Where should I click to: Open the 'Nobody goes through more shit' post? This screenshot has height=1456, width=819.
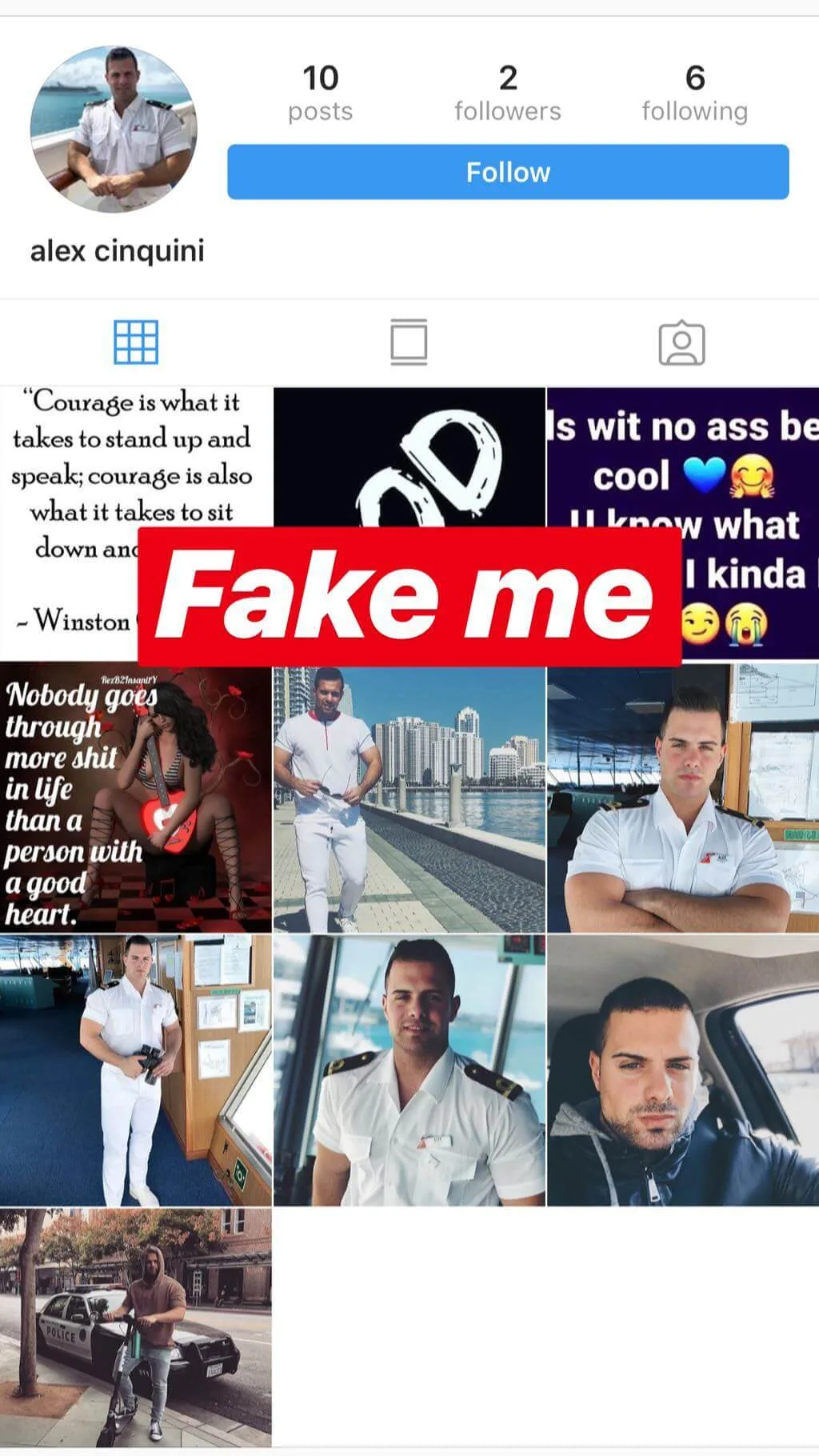point(136,798)
